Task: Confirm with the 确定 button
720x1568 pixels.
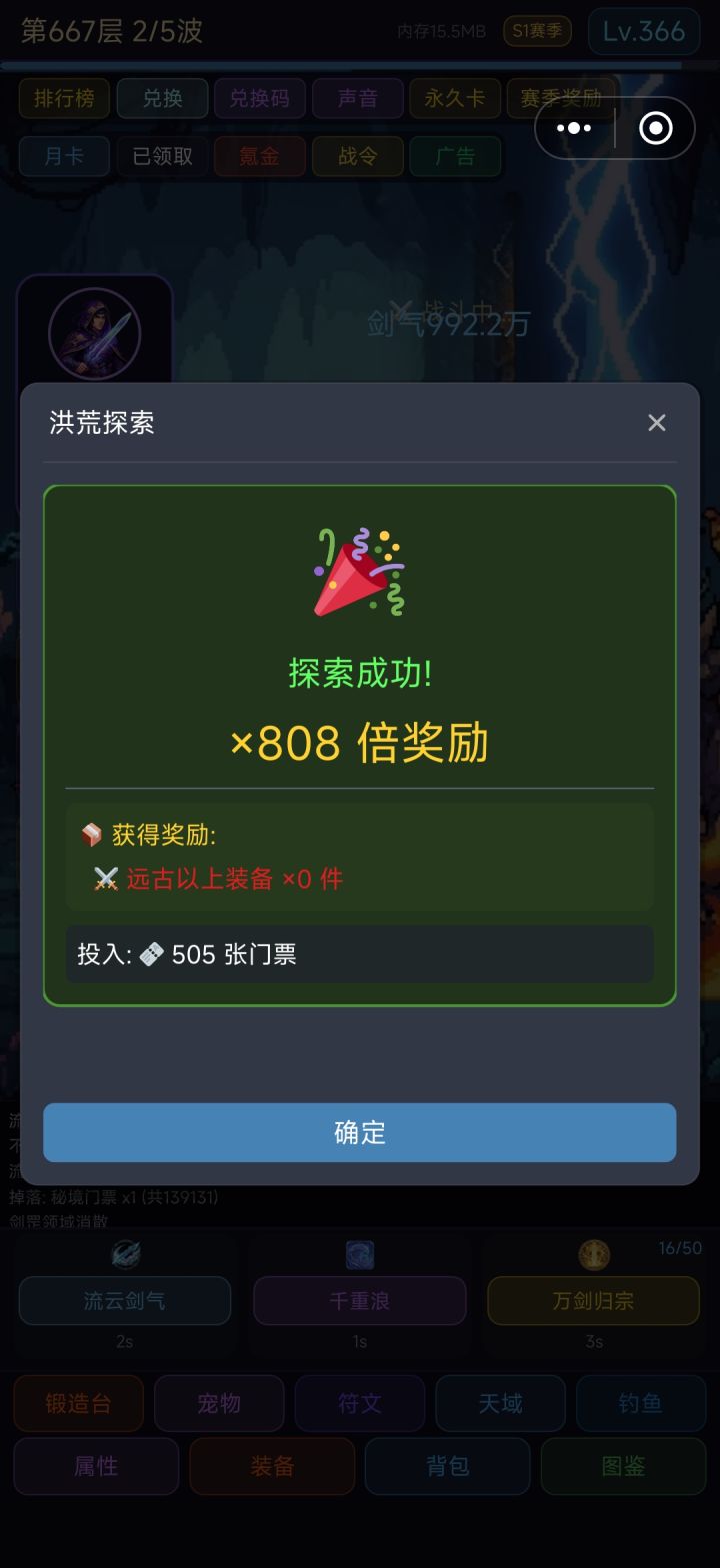Action: point(359,1132)
